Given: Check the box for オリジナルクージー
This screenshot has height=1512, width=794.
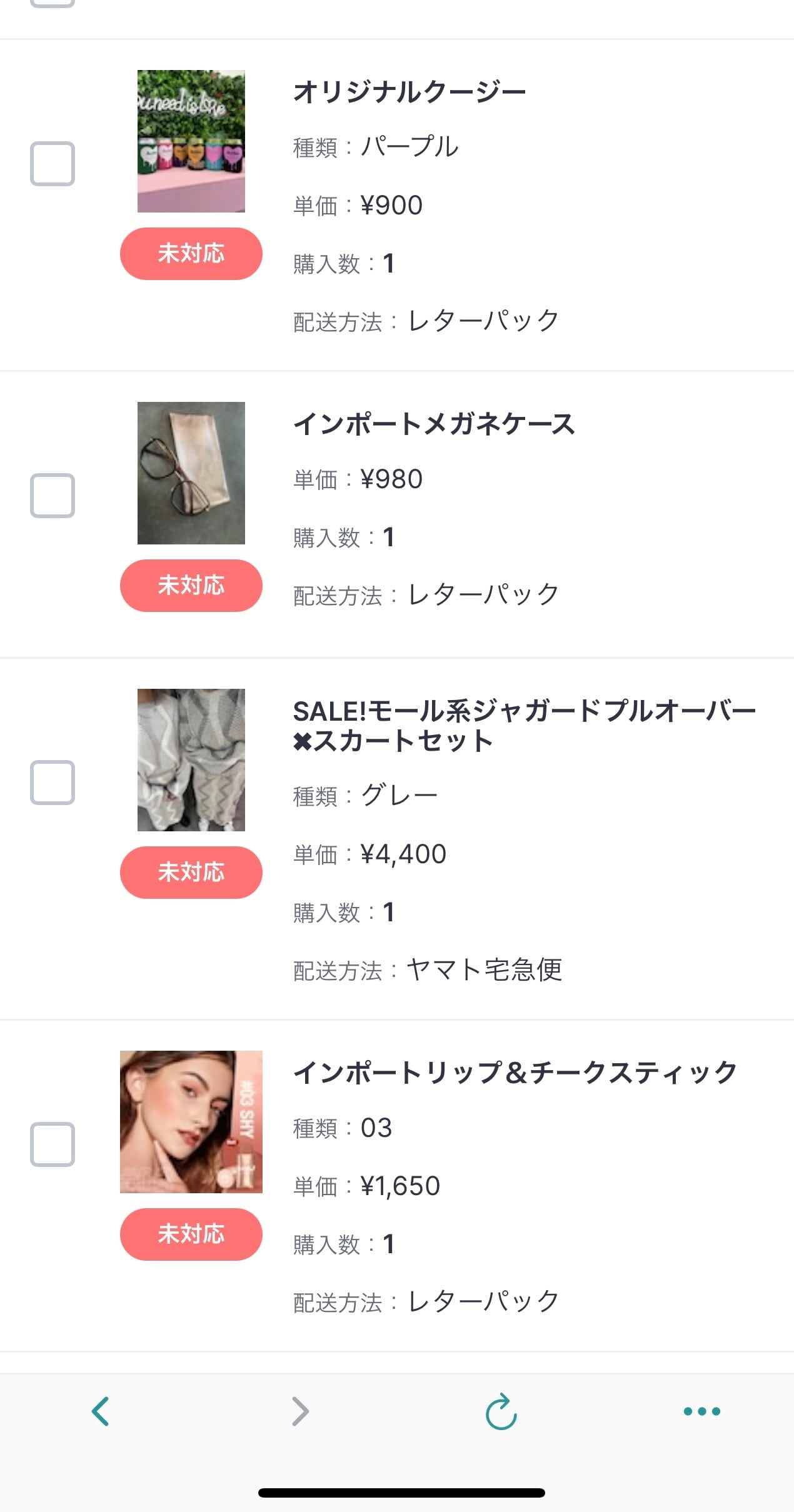Looking at the screenshot, I should click(x=53, y=164).
